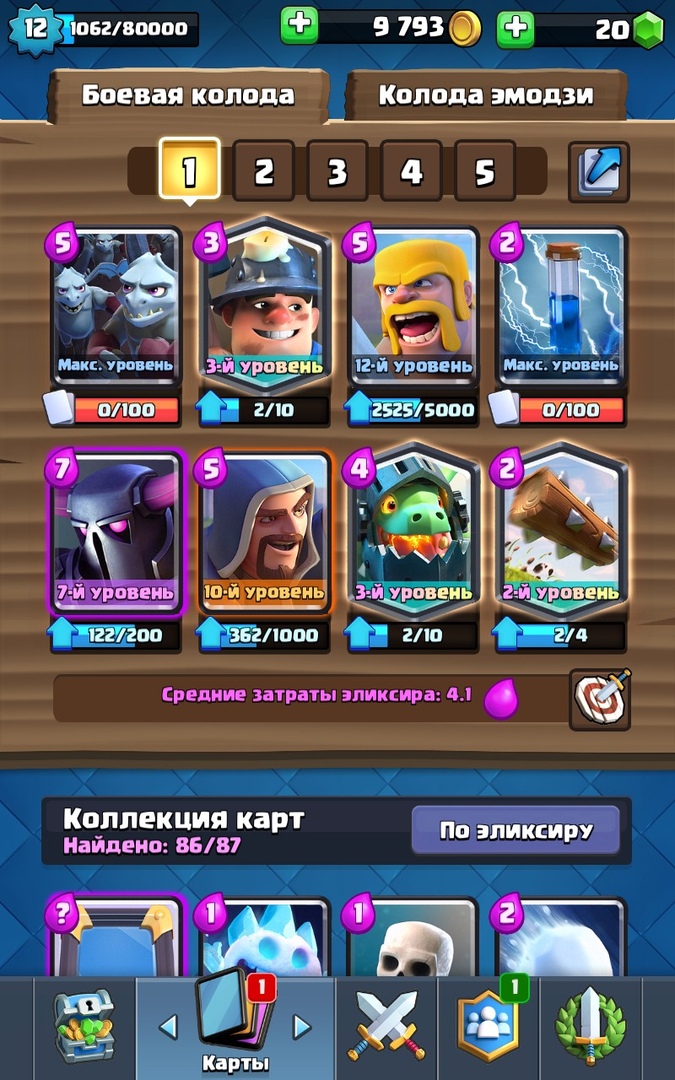Open the Minions card at max level
Image resolution: width=675 pixels, height=1080 pixels.
point(117,305)
